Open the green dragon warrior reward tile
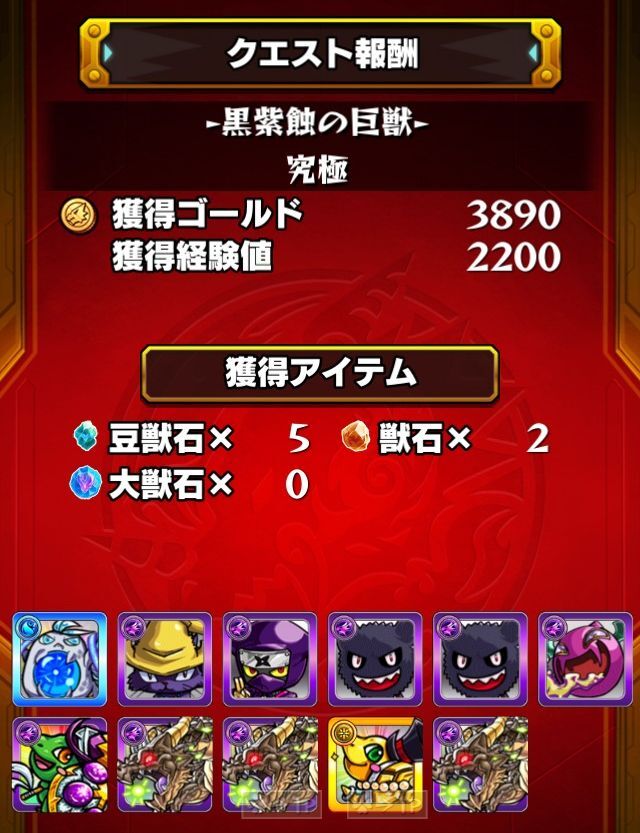Viewport: 640px width, 833px height. pos(59,763)
